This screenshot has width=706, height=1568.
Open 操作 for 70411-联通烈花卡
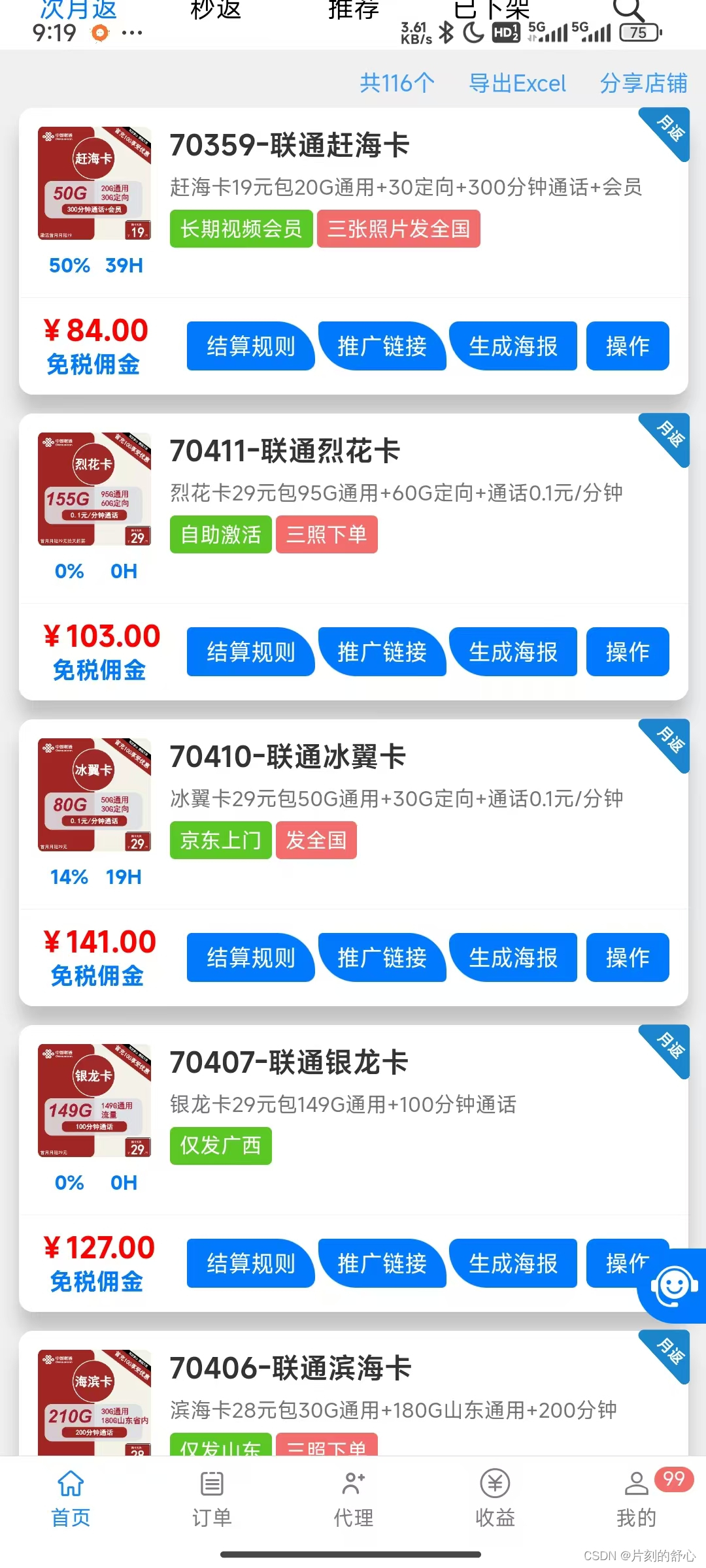[628, 652]
